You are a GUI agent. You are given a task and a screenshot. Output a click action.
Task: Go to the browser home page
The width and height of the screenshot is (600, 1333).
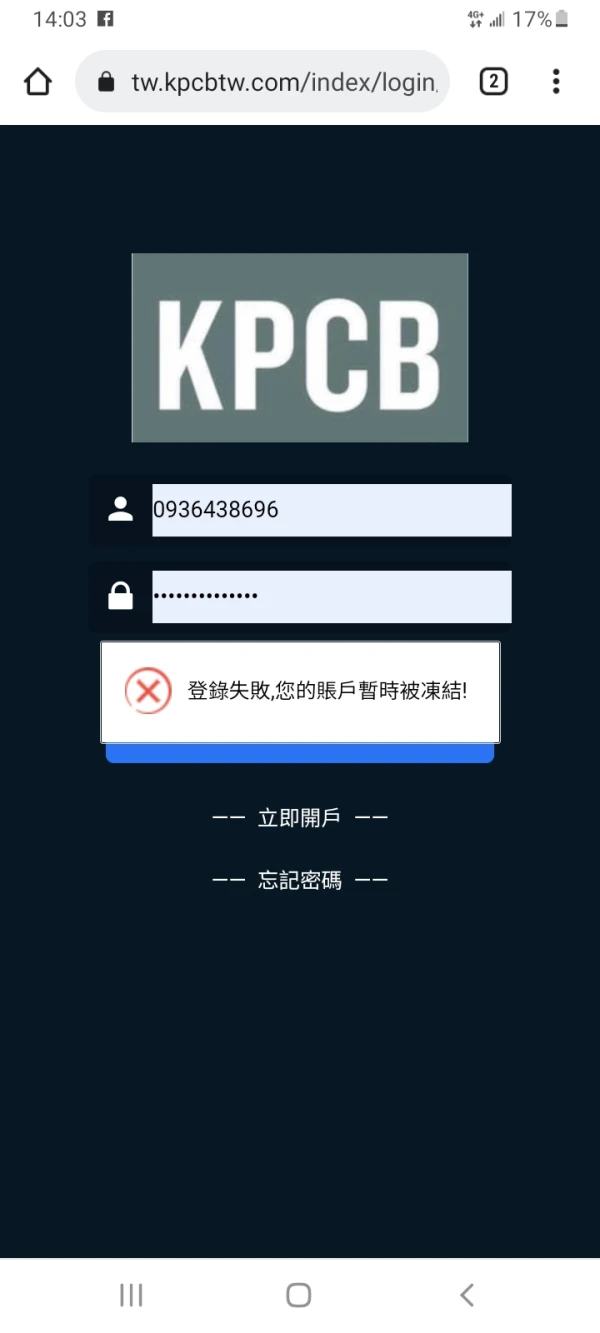click(38, 81)
